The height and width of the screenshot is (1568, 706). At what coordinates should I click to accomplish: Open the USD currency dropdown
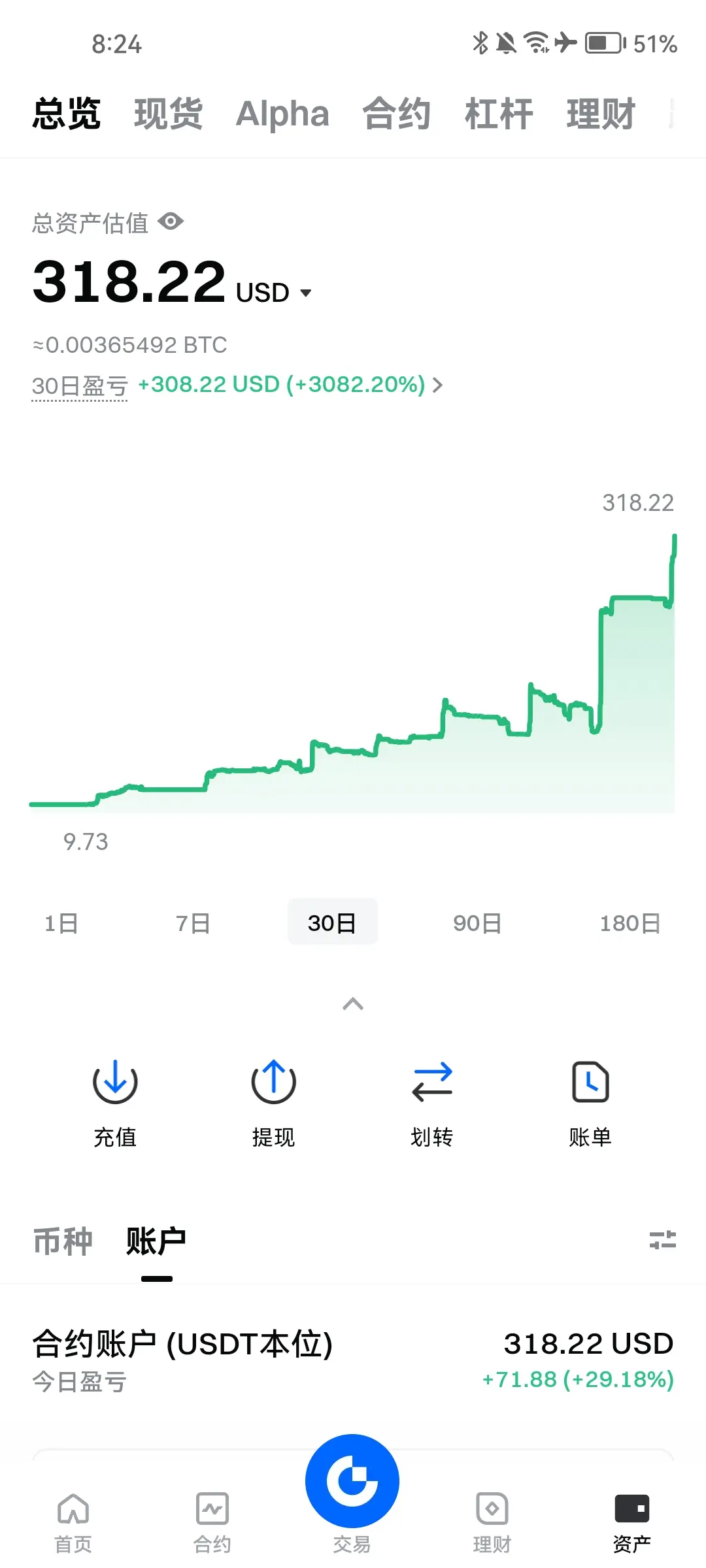[x=273, y=293]
